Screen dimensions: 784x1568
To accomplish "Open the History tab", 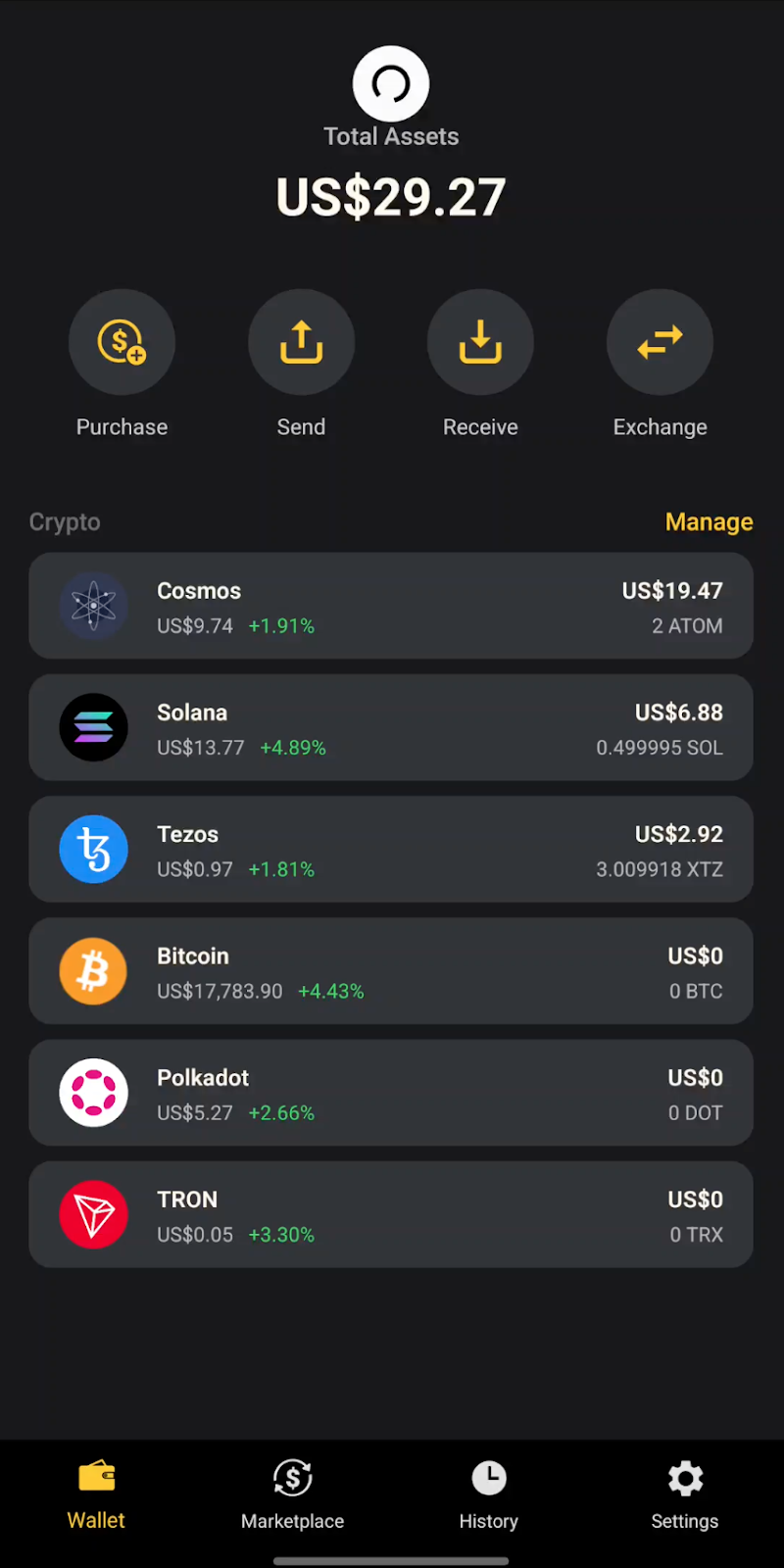I will click(488, 1494).
